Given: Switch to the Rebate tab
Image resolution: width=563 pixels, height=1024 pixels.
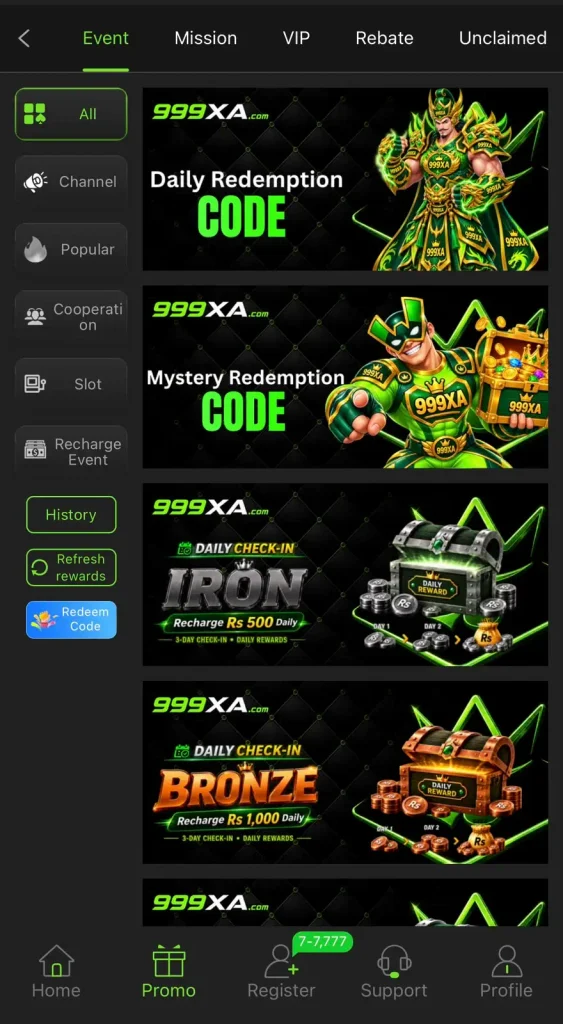Looking at the screenshot, I should click(x=384, y=39).
